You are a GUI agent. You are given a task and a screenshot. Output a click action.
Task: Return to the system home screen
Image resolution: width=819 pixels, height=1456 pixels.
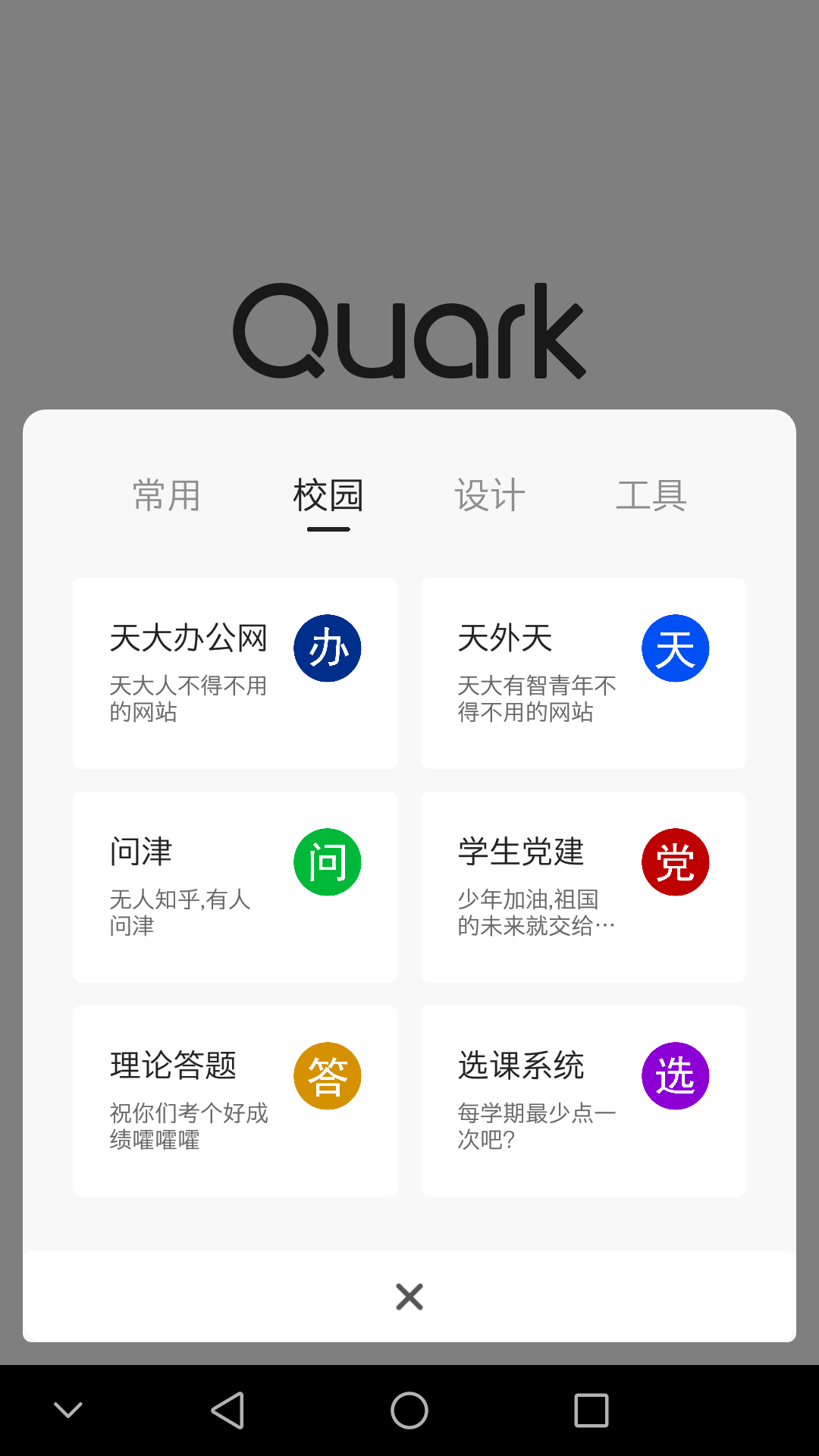pos(409,1410)
